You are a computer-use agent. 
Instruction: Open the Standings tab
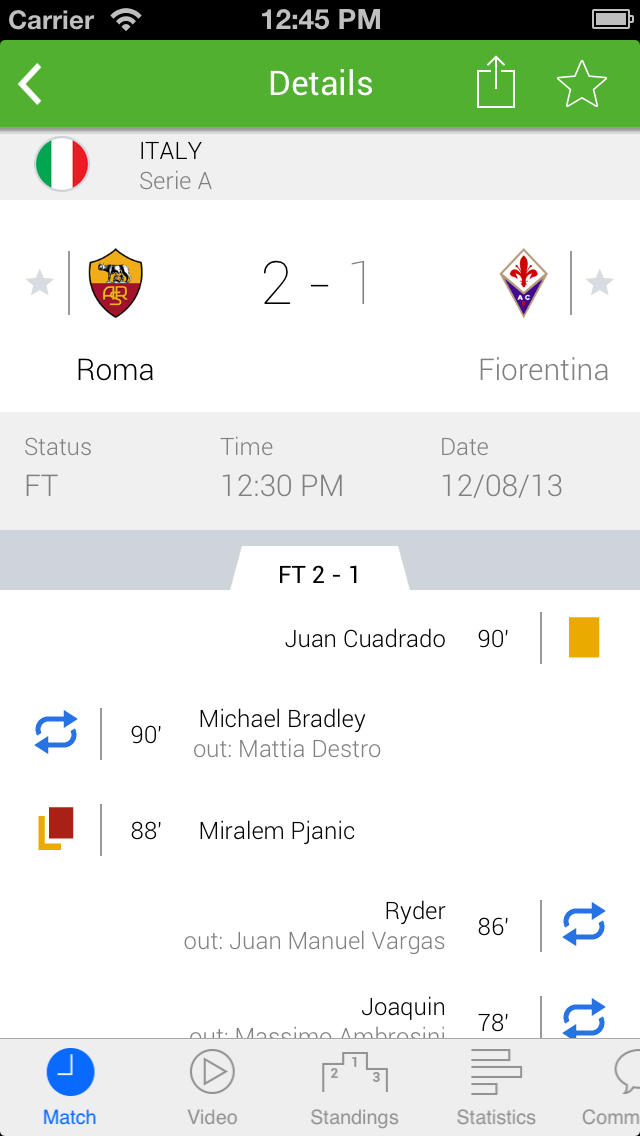(x=354, y=1087)
